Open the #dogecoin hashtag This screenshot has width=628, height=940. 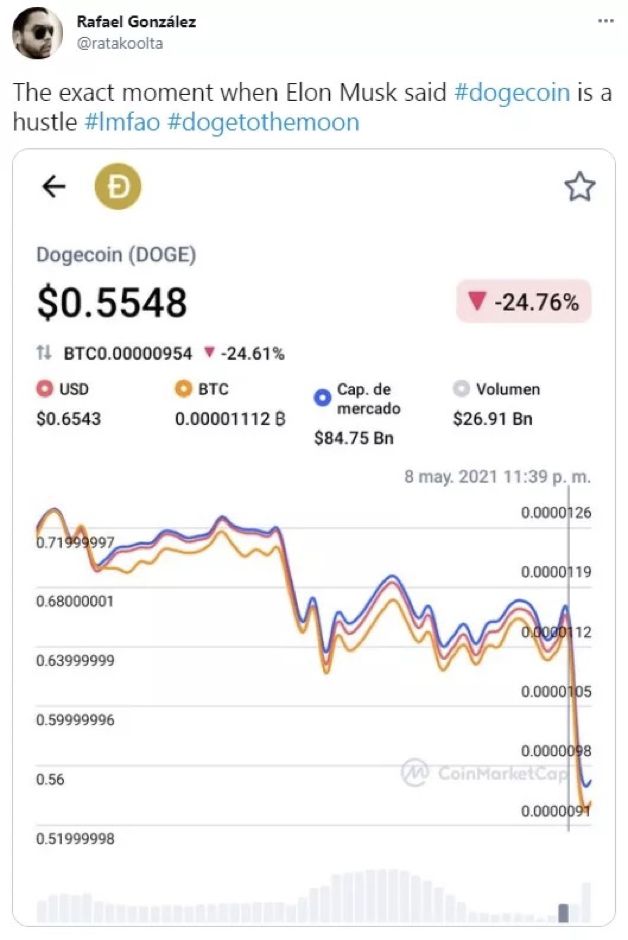pos(511,93)
